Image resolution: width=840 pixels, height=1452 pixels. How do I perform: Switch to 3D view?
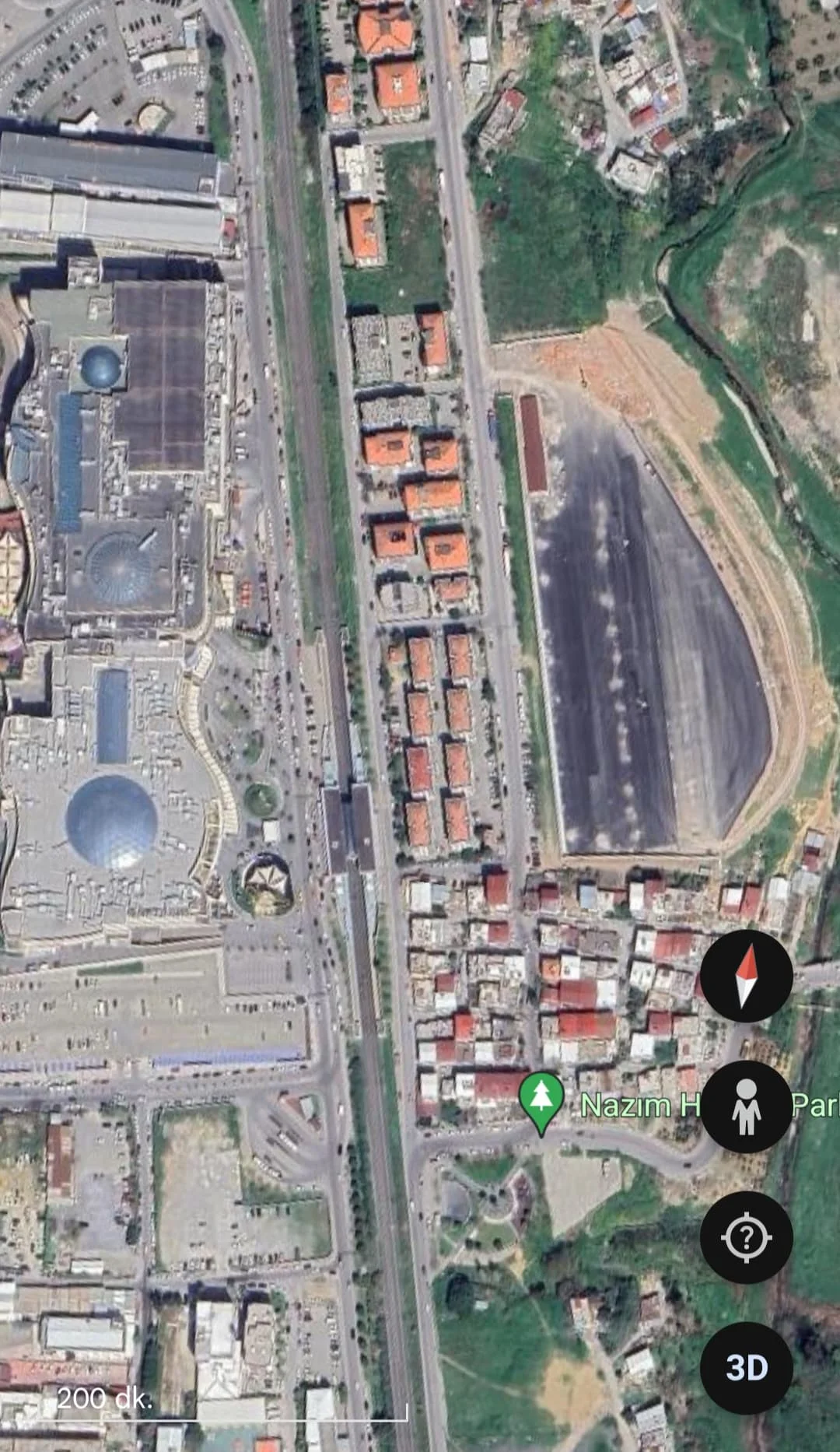[746, 1367]
